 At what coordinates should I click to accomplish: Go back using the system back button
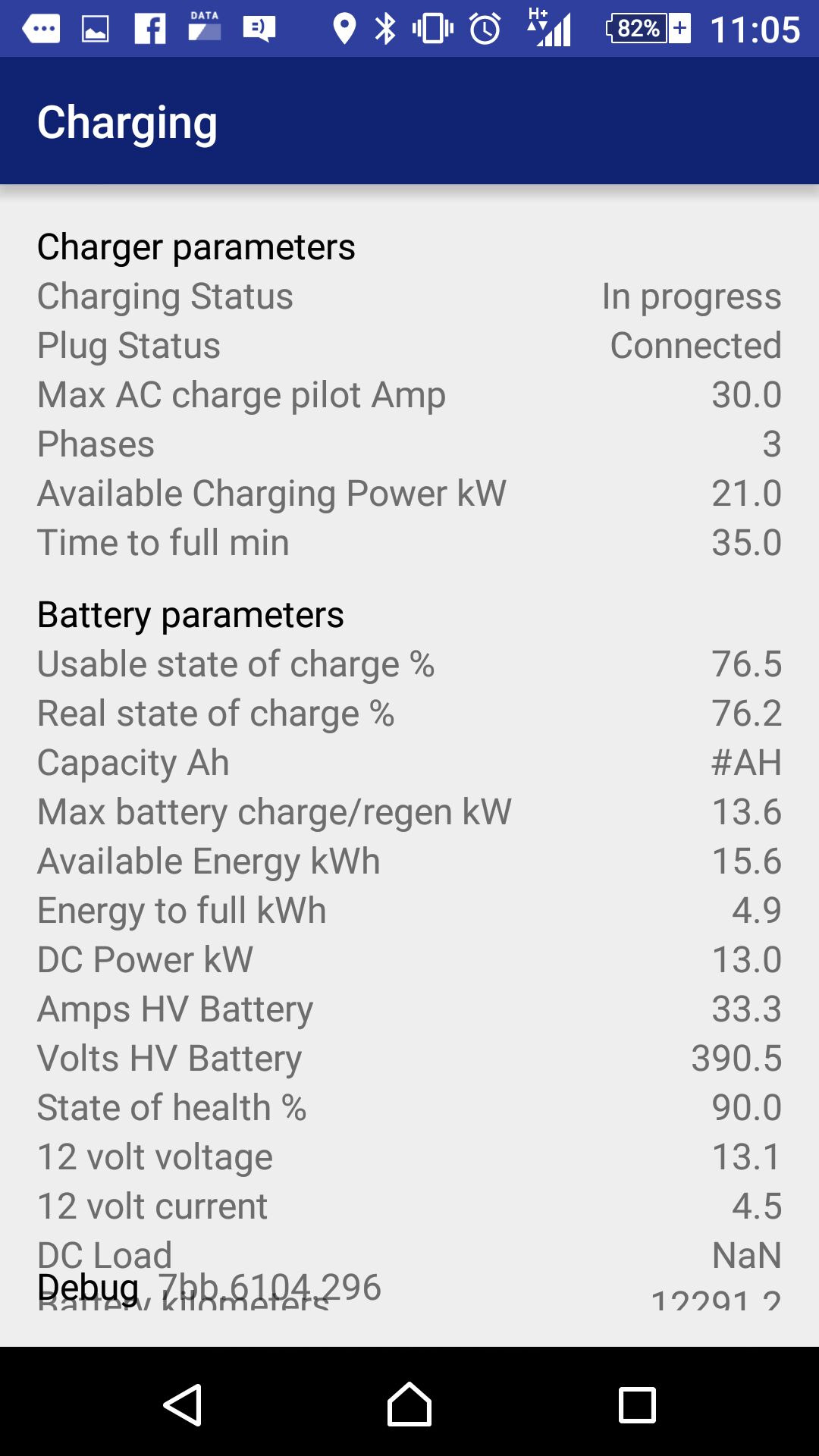[183, 1404]
